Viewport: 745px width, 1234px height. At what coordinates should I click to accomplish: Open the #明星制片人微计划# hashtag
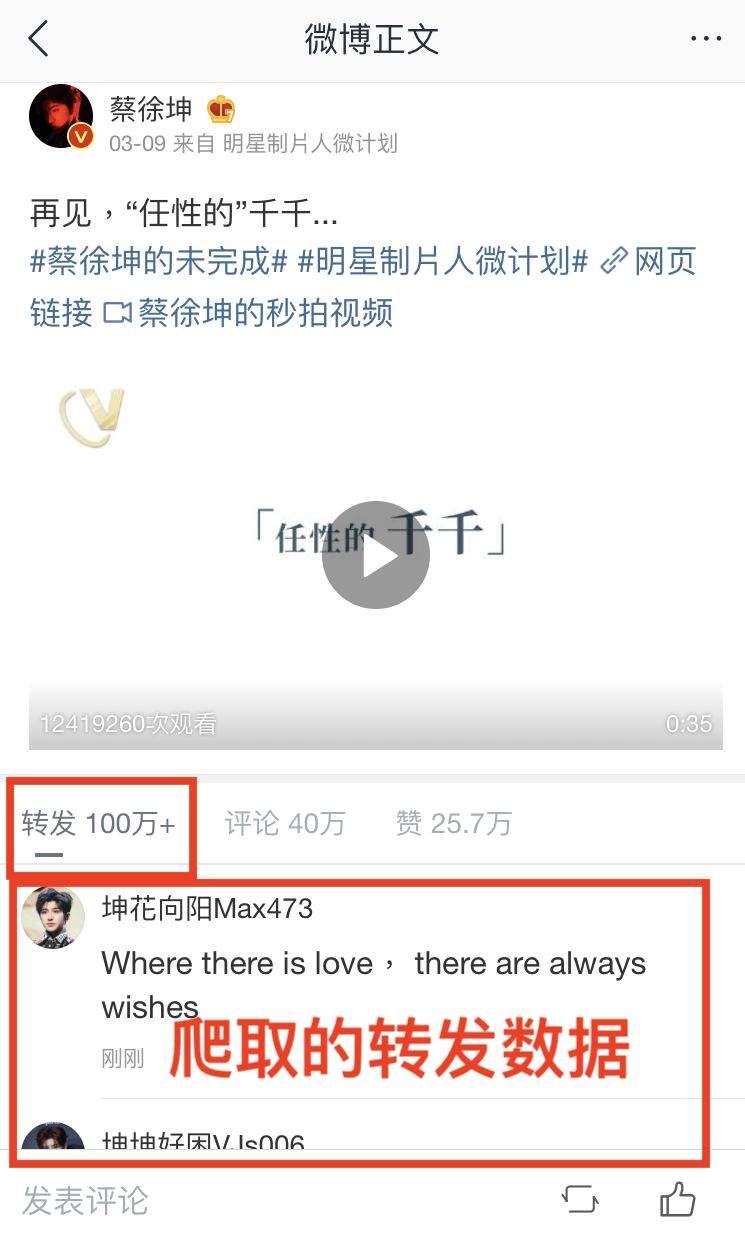pos(444,262)
